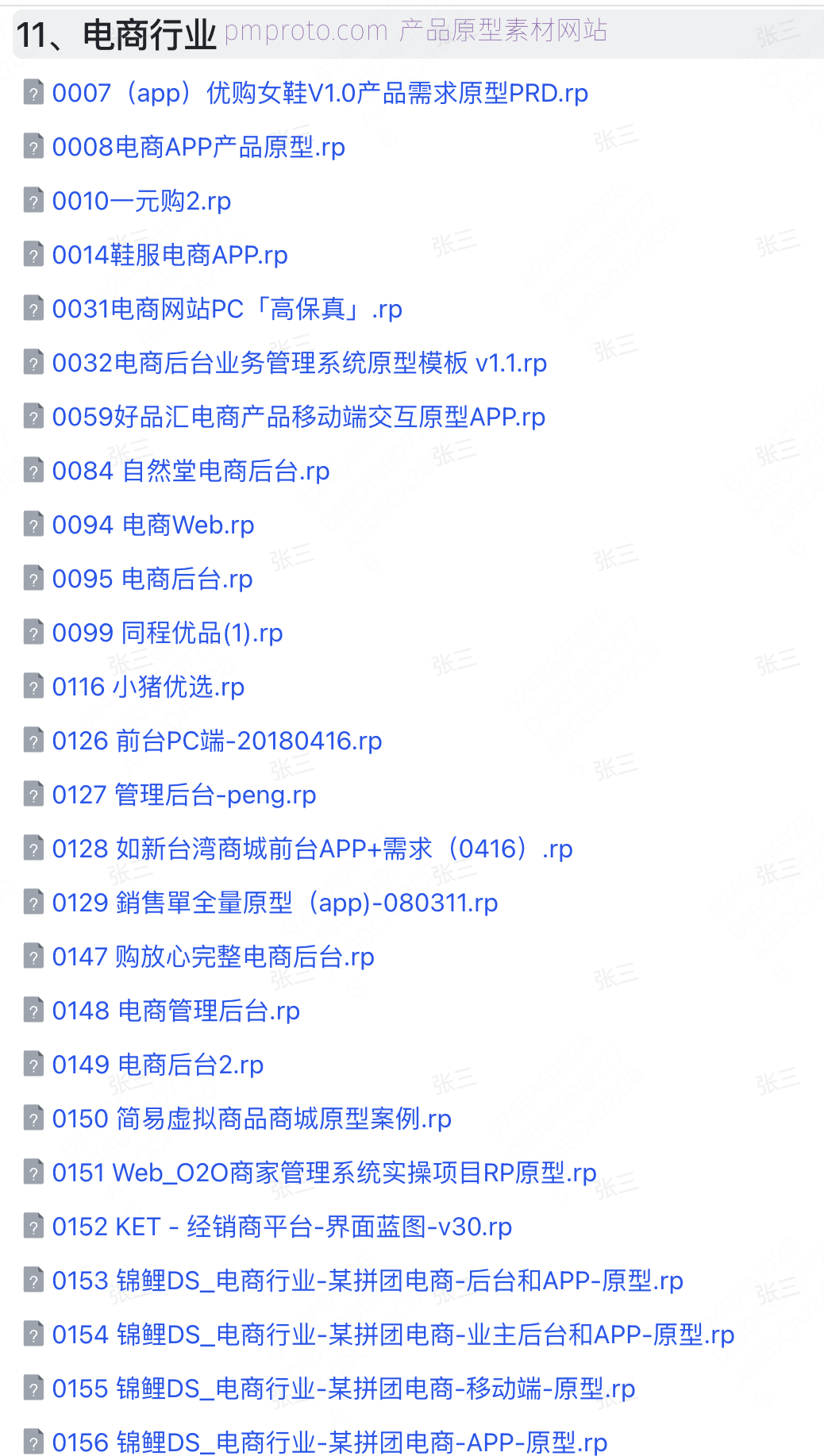824x1456 pixels.
Task: Open 0127 管理后台-peng.rp
Action: click(x=184, y=795)
